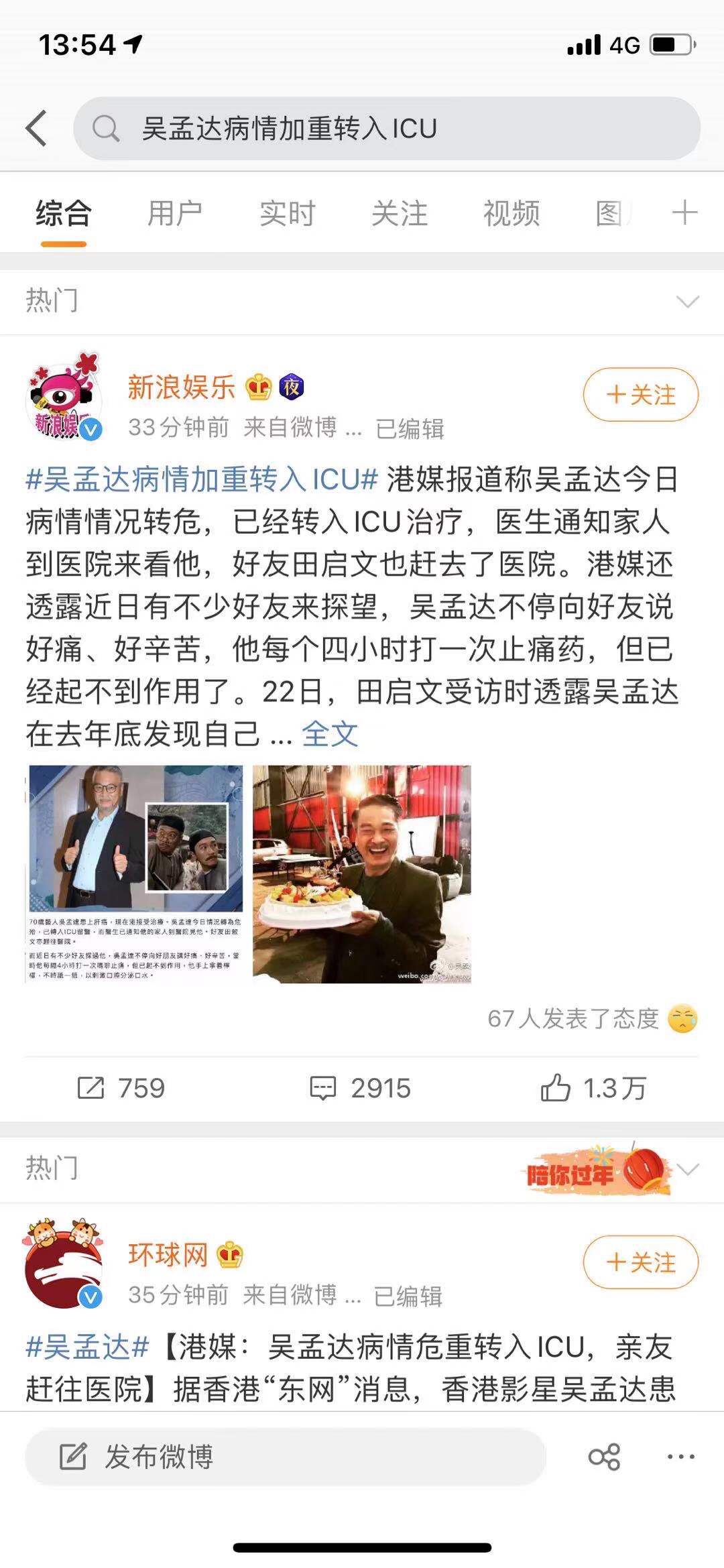
Task: Edit the search query 吴孟达病情加重转入ICU
Action: click(387, 128)
